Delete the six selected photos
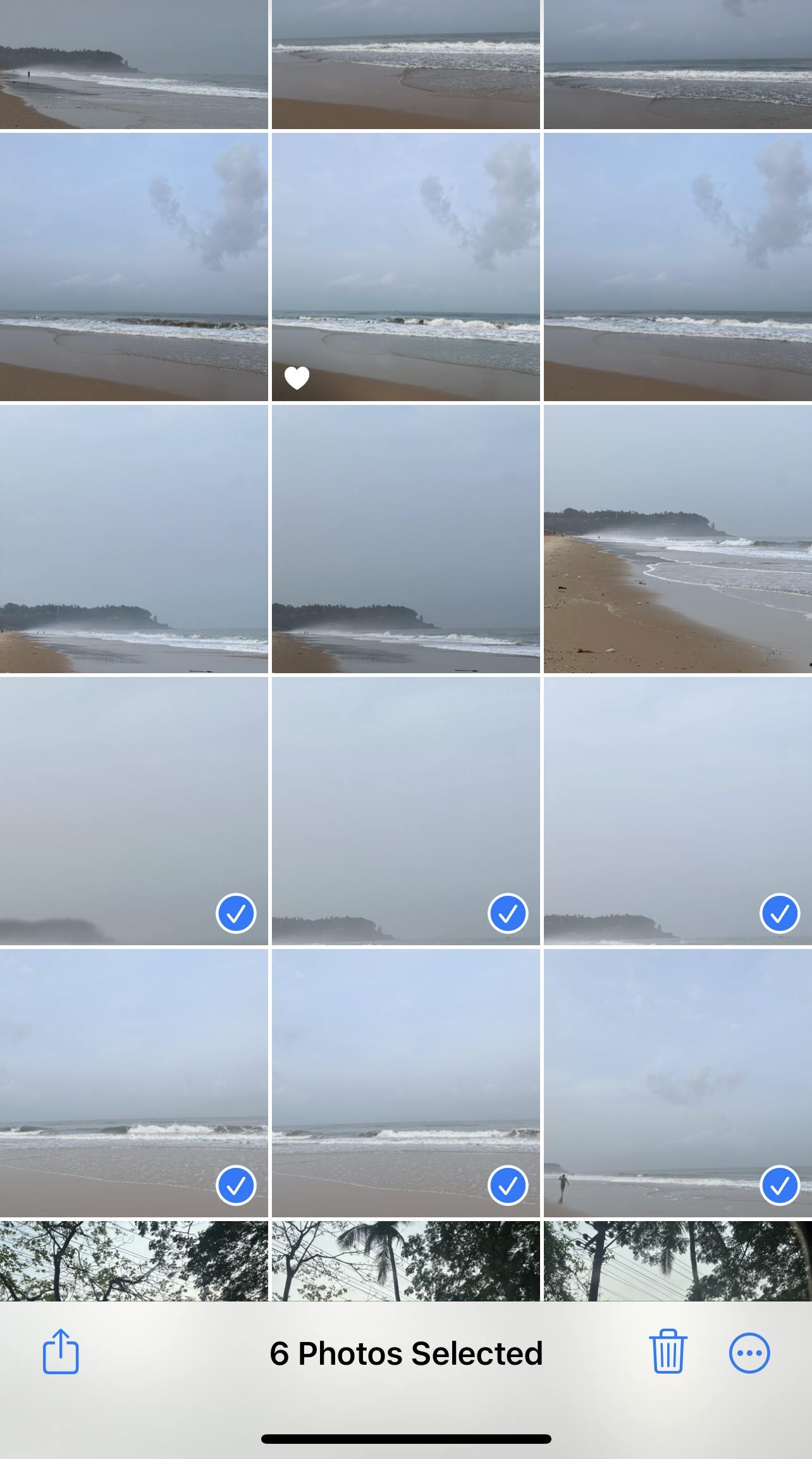The width and height of the screenshot is (812, 1459). coord(668,1353)
